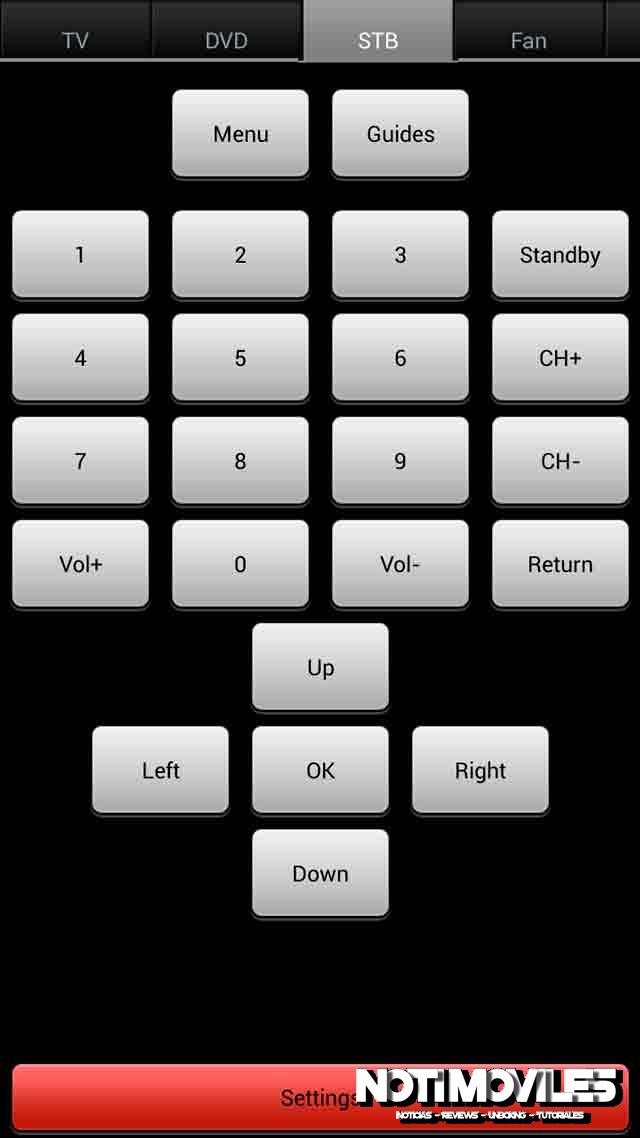The width and height of the screenshot is (640, 1138).
Task: Navigate Right on the d-pad
Action: click(480, 770)
